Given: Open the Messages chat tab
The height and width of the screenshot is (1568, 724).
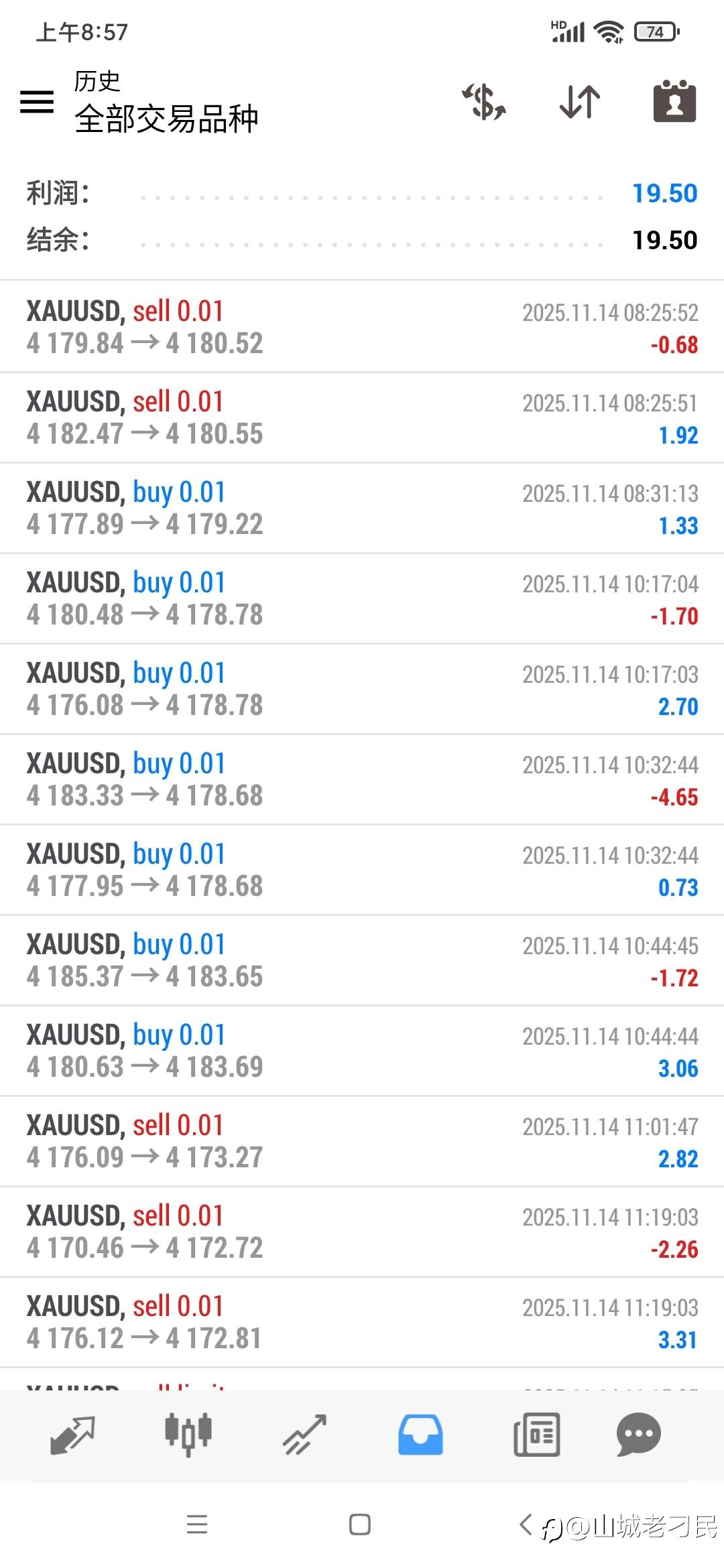Looking at the screenshot, I should point(638,1435).
